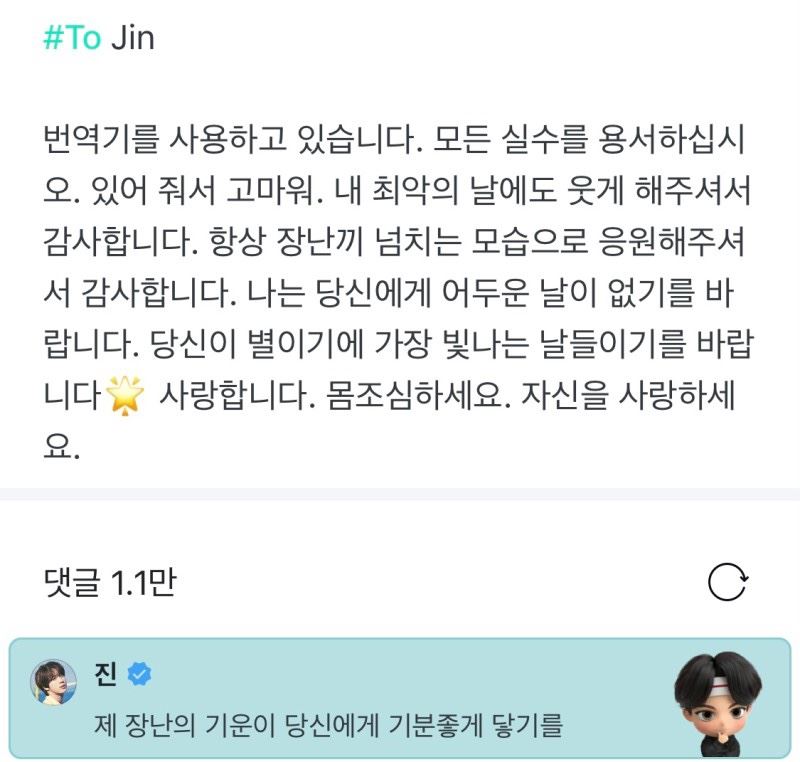This screenshot has height=762, width=800.
Task: Refresh the comments list
Action: [x=727, y=582]
